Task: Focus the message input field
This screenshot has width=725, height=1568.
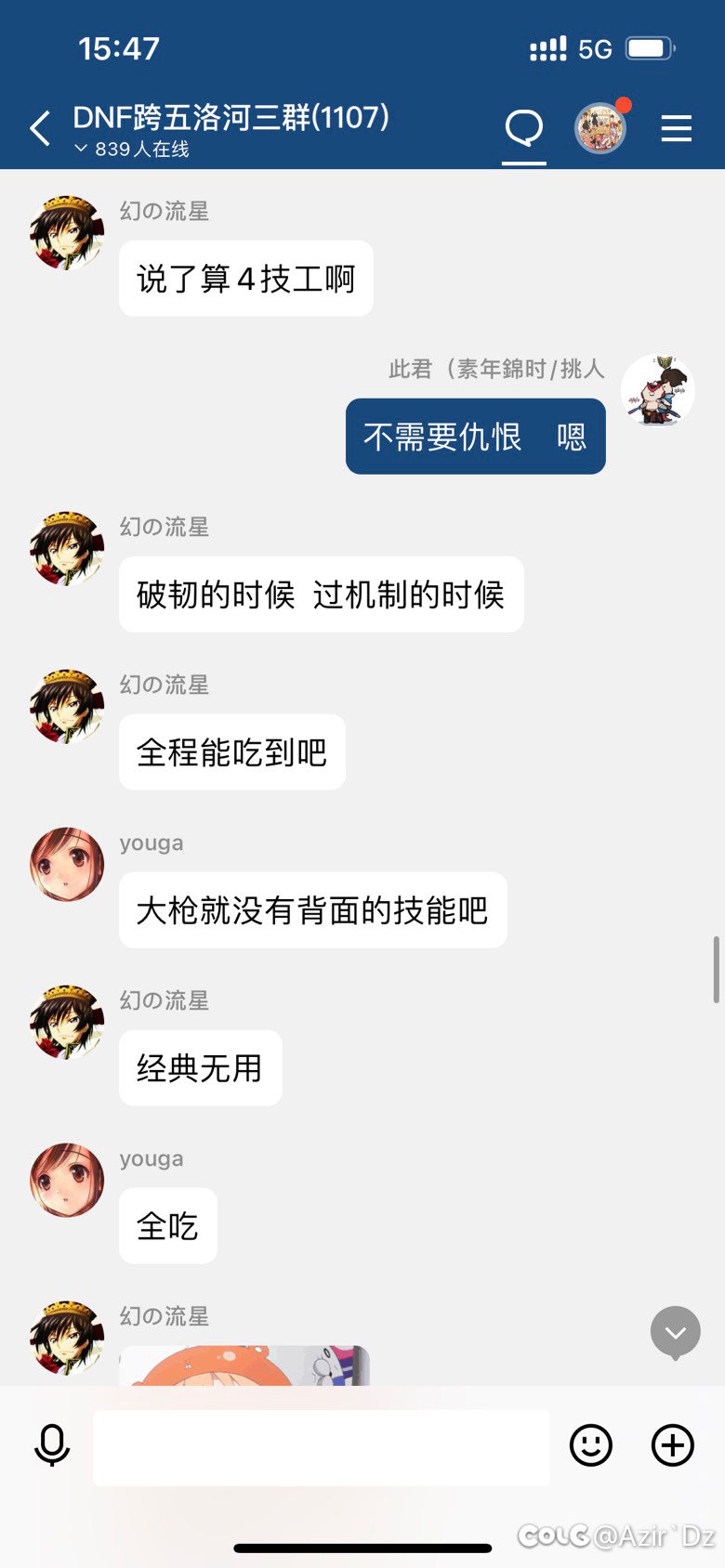Action: (x=321, y=1446)
